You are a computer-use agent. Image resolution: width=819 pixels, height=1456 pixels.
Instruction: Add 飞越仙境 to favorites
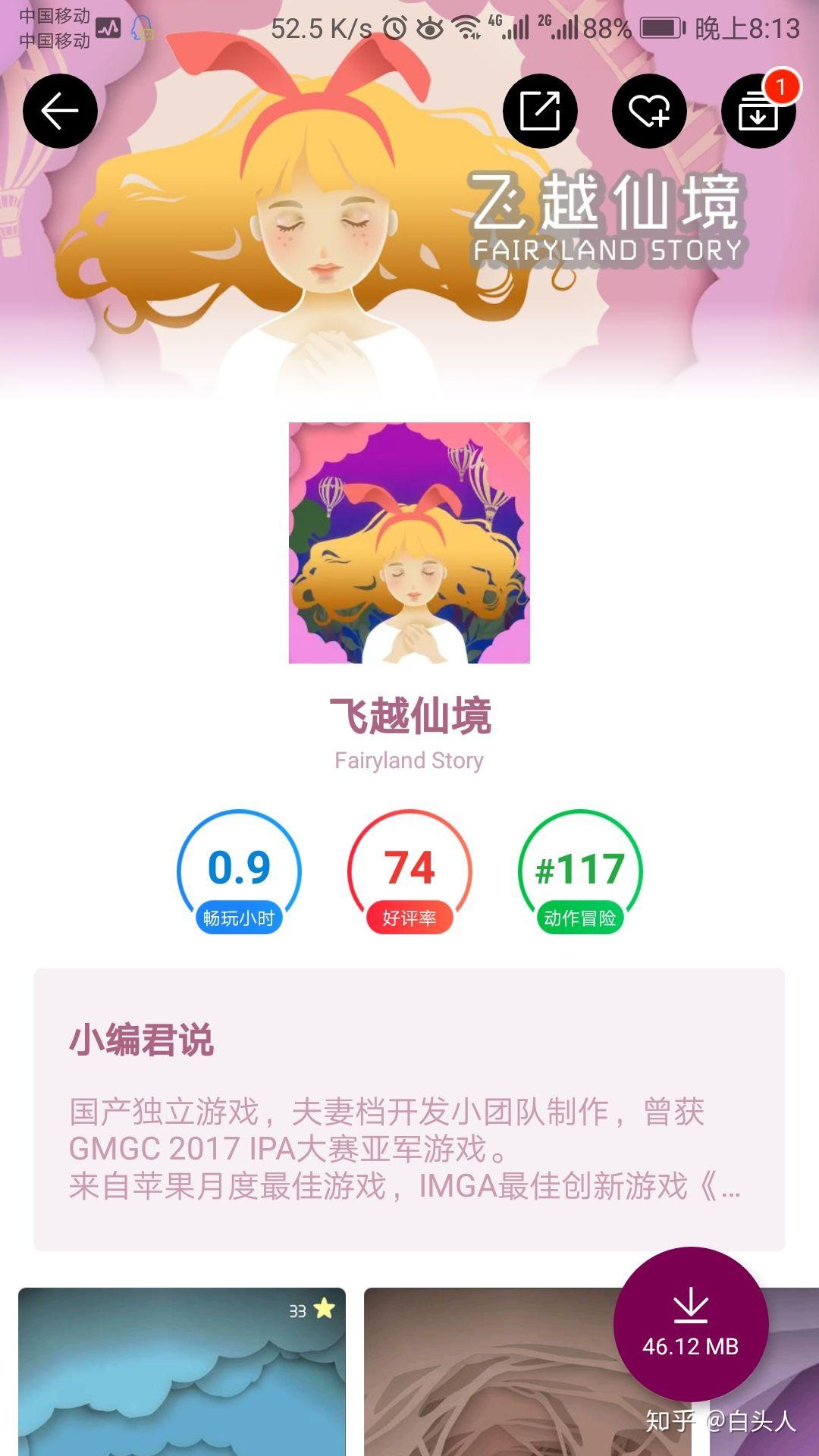649,111
